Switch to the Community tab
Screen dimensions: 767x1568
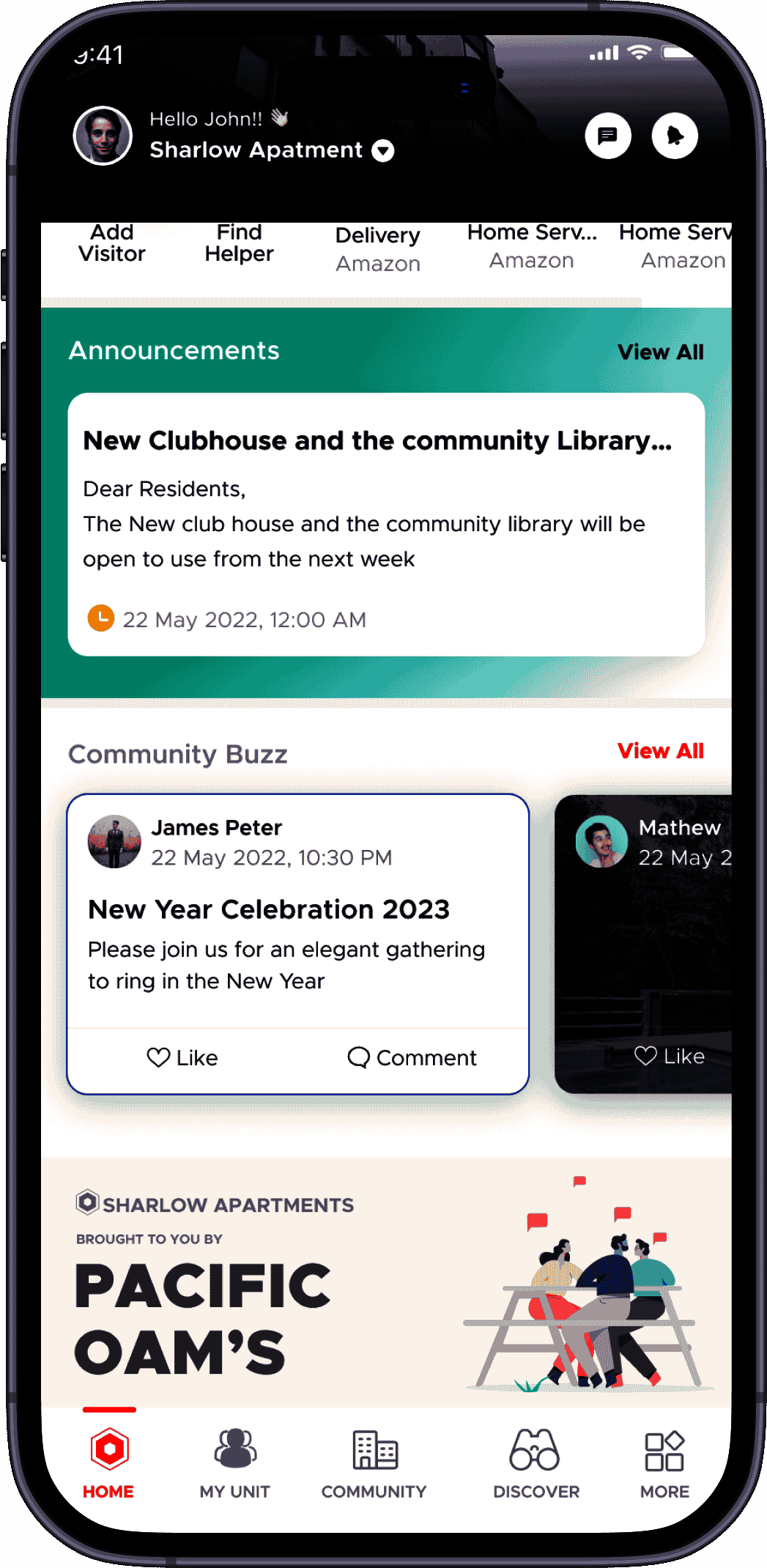[x=374, y=1462]
